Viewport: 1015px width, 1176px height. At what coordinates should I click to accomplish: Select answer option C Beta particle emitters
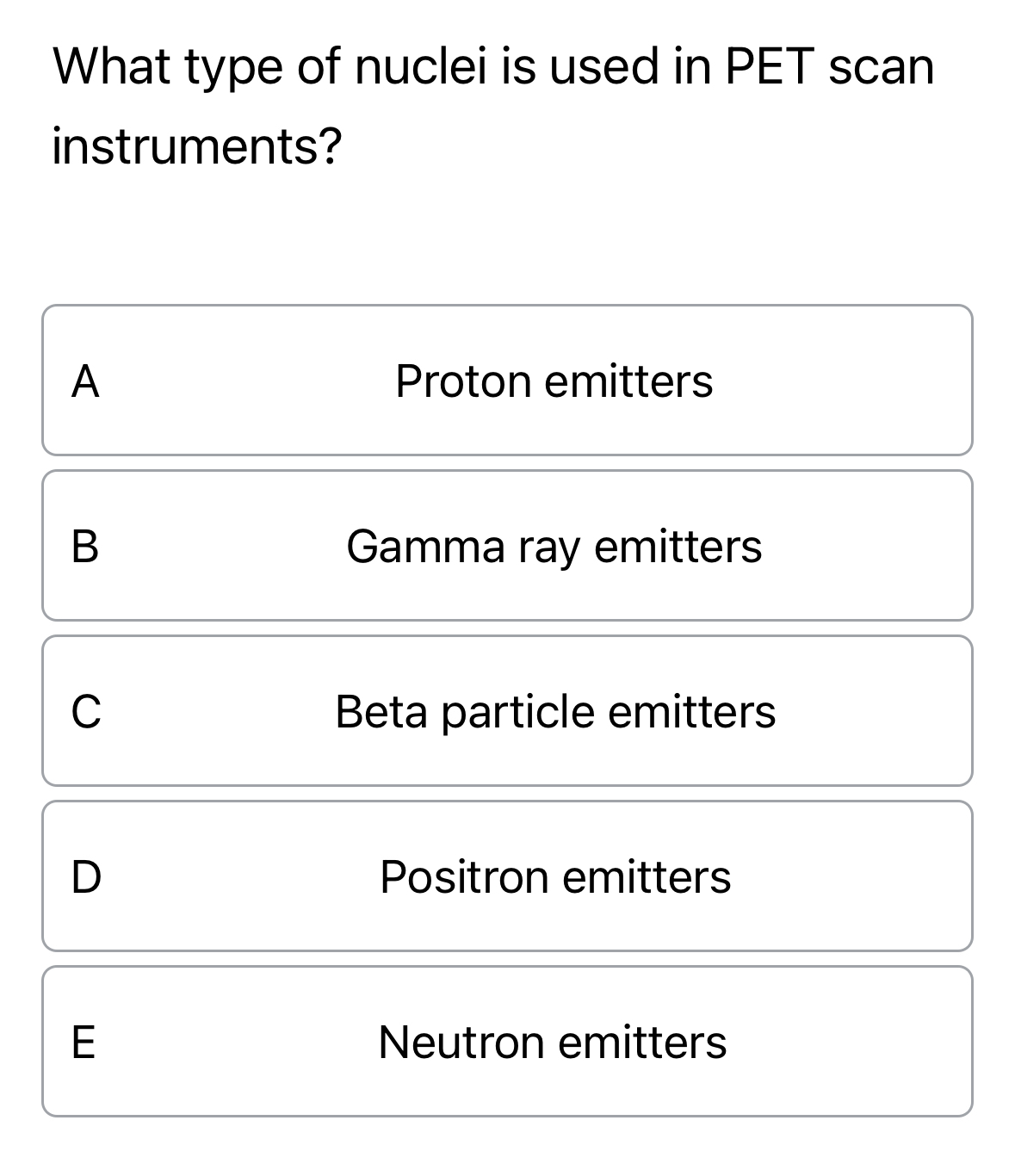tap(507, 710)
